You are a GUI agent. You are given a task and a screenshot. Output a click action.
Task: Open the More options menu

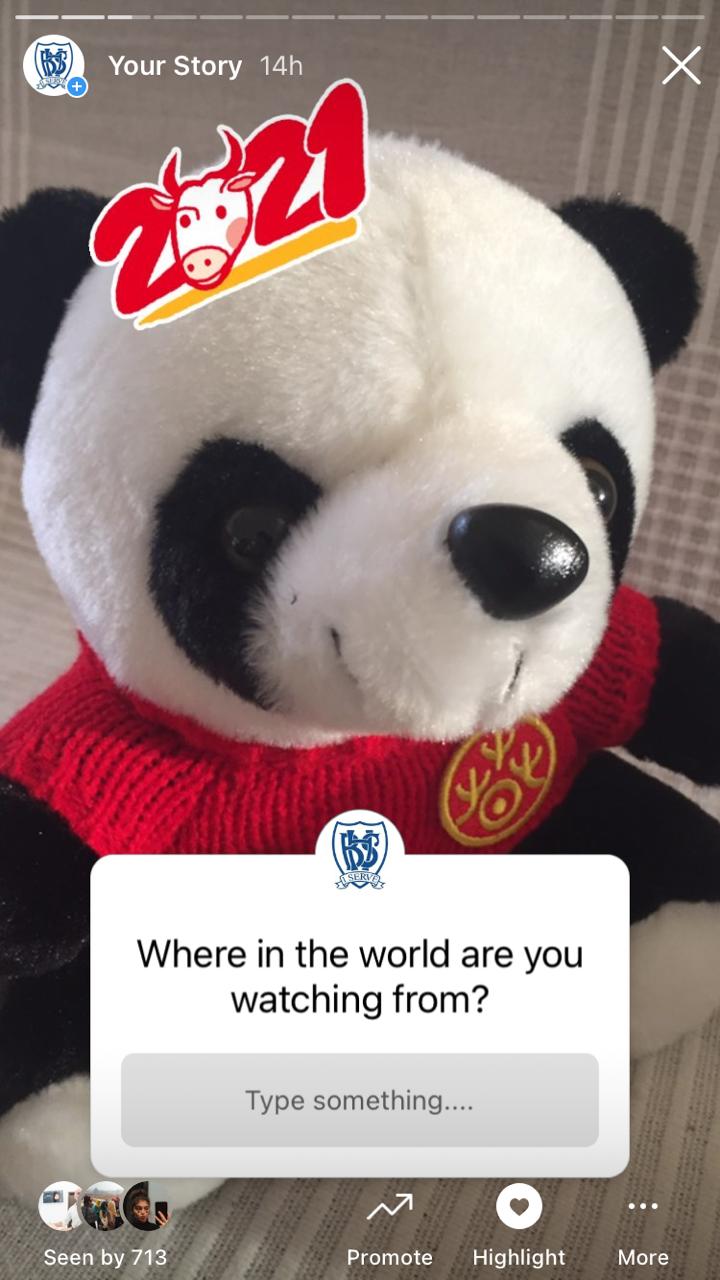click(643, 1228)
